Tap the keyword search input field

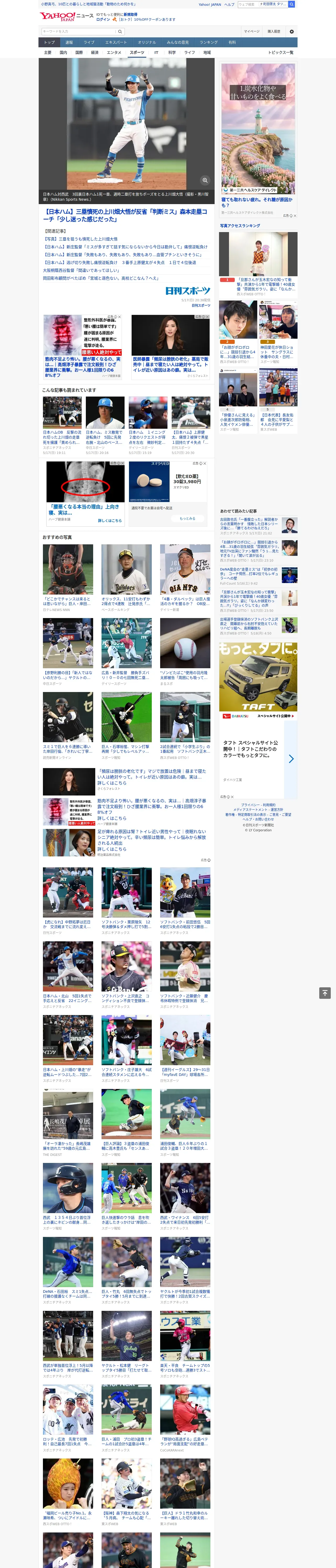click(x=79, y=31)
